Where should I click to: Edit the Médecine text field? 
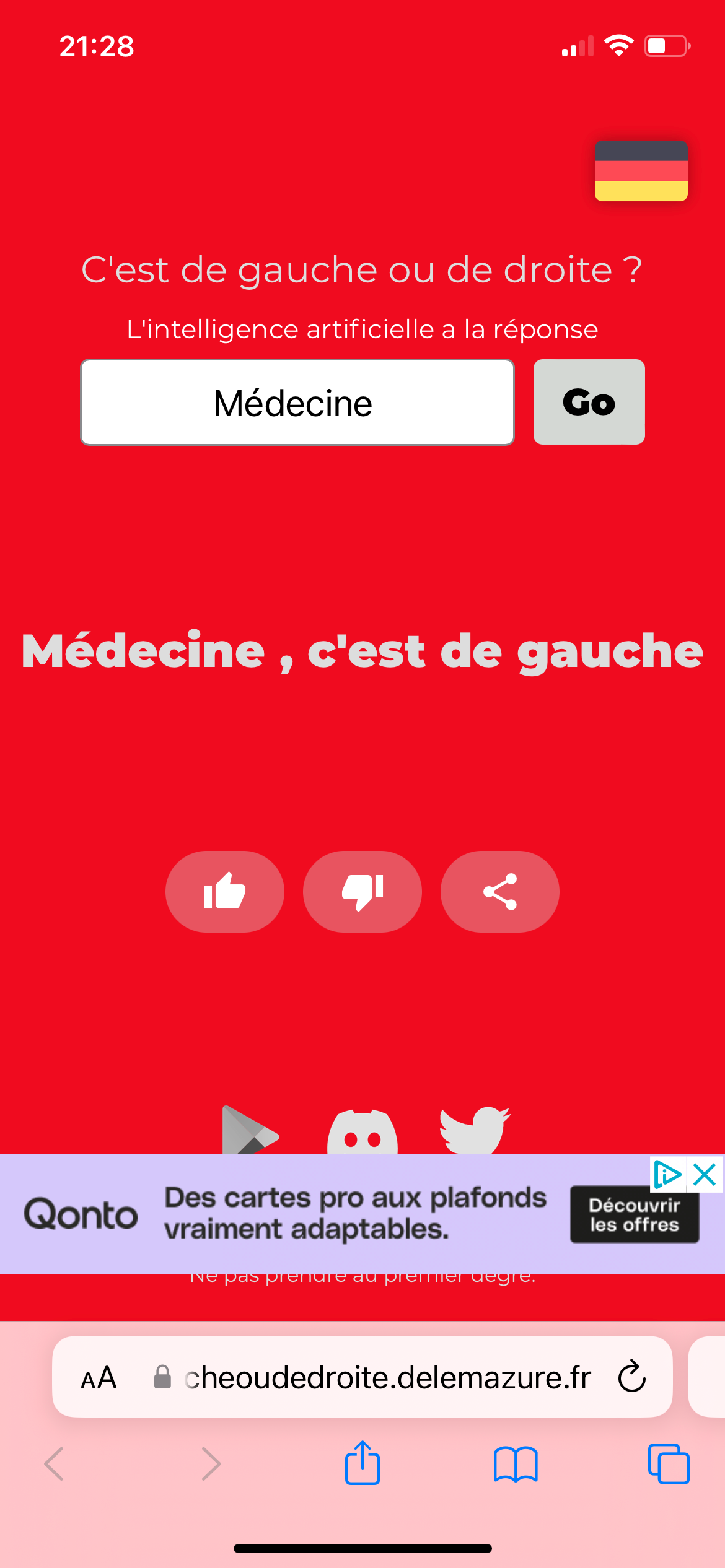pyautogui.click(x=297, y=402)
